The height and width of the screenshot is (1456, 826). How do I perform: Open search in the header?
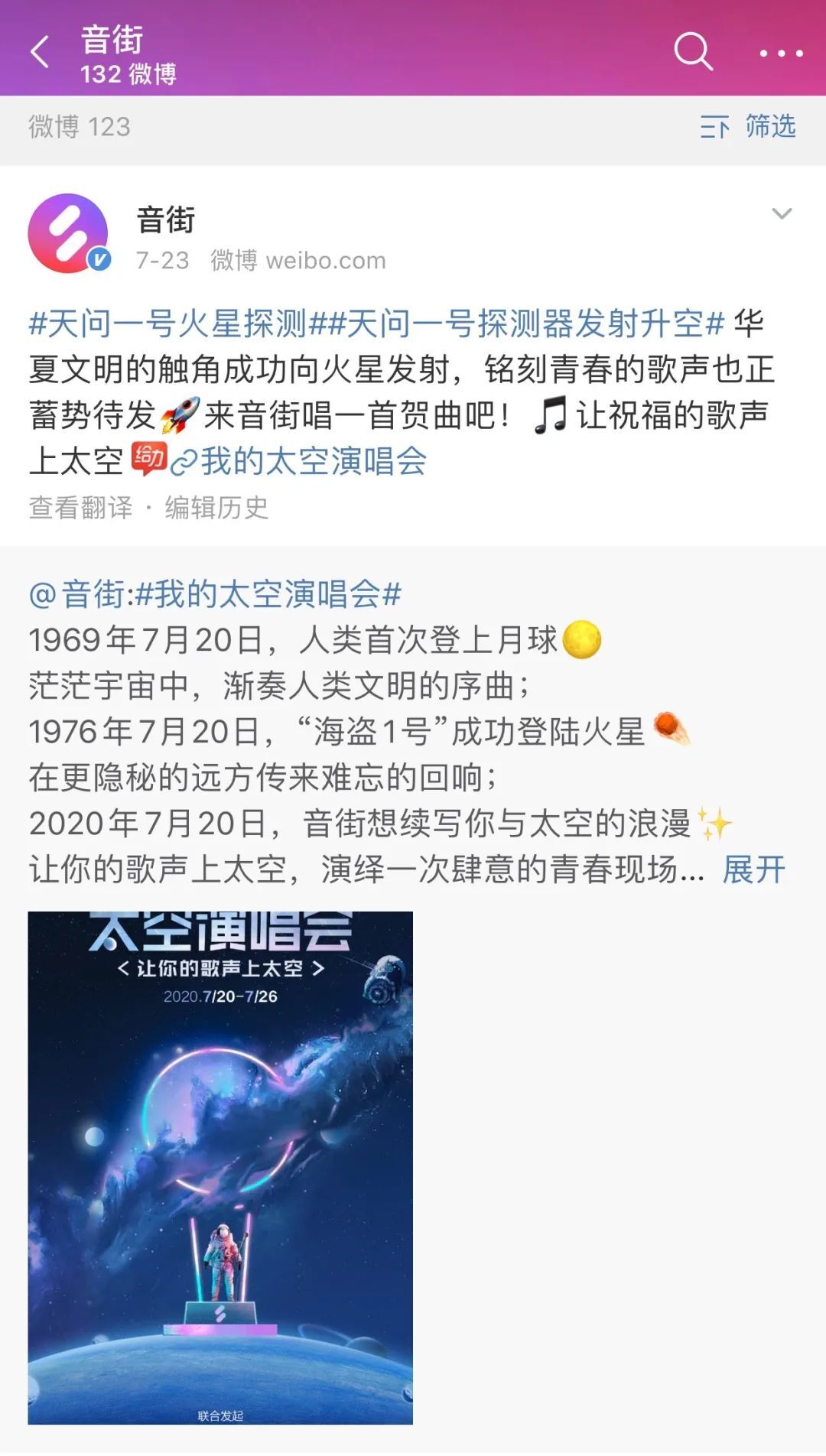692,52
